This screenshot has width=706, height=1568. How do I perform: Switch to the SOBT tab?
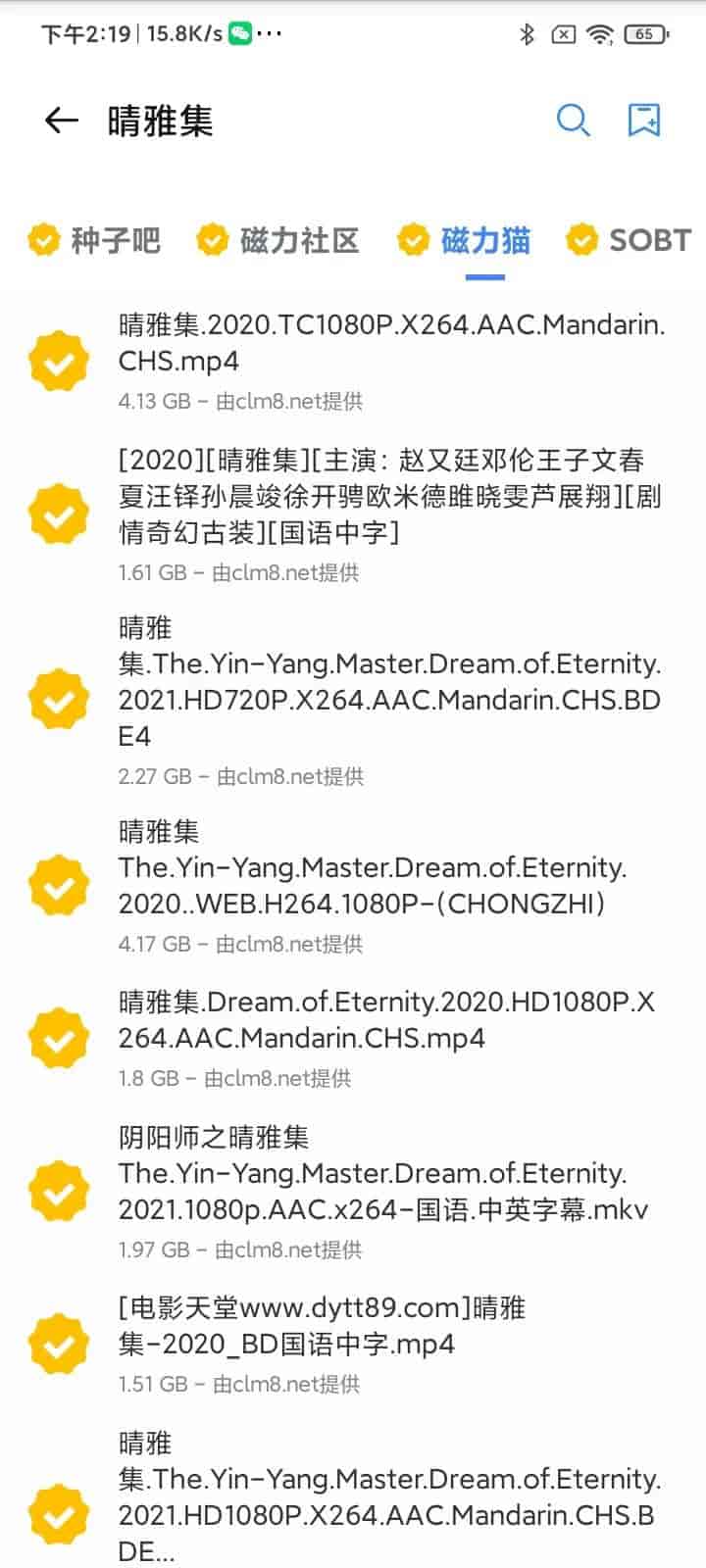629,240
